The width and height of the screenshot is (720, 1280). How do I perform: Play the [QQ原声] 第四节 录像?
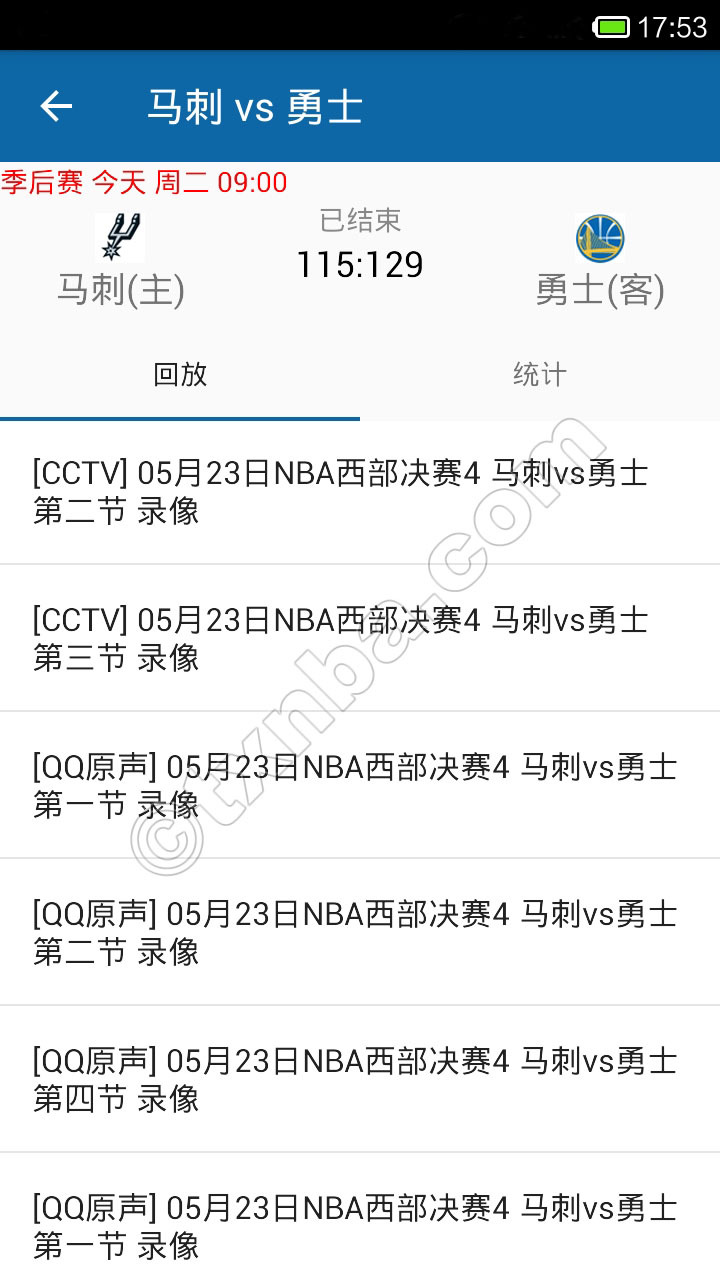[x=355, y=1079]
